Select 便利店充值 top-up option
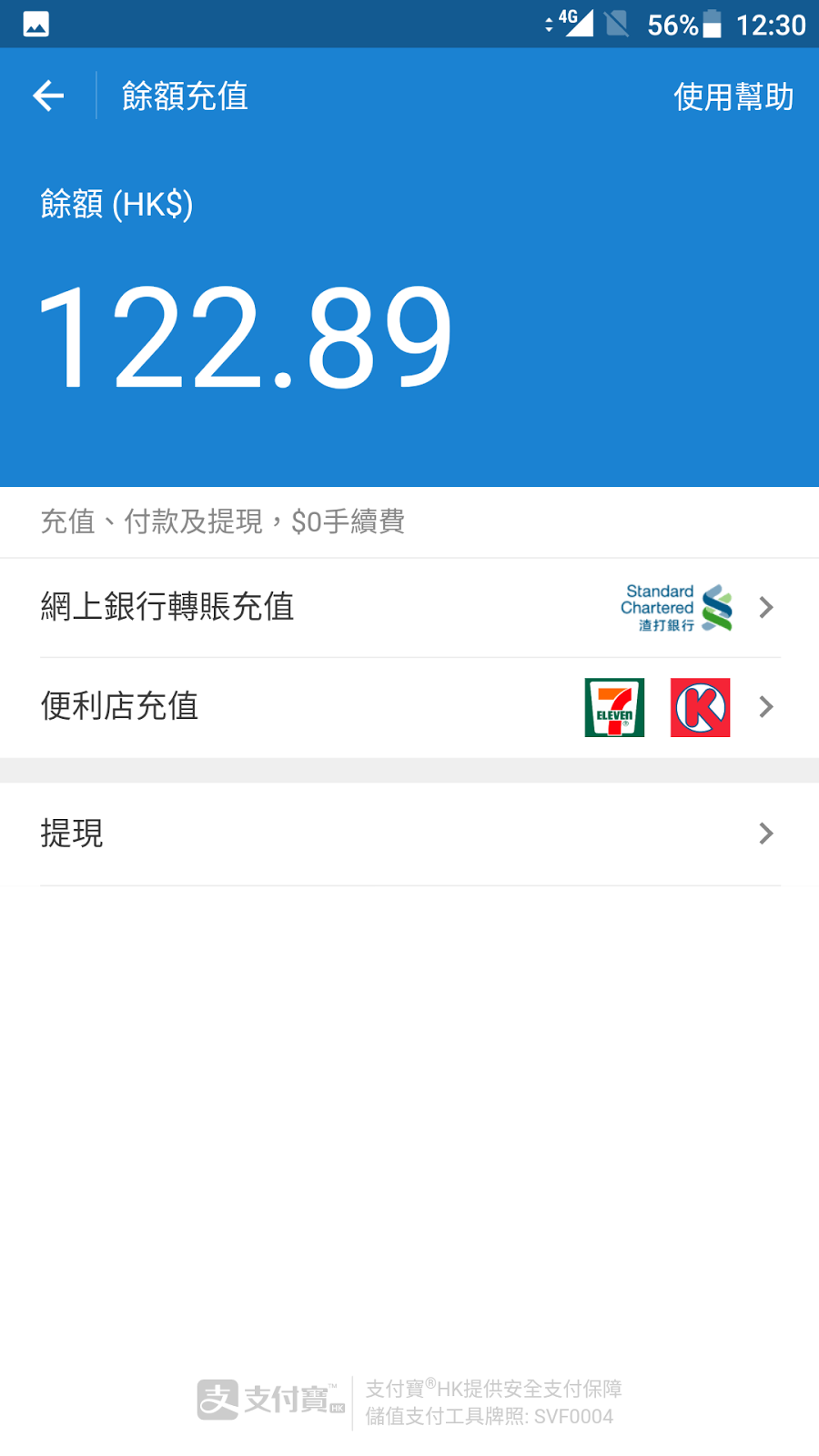This screenshot has width=819, height=1456. coord(409,707)
